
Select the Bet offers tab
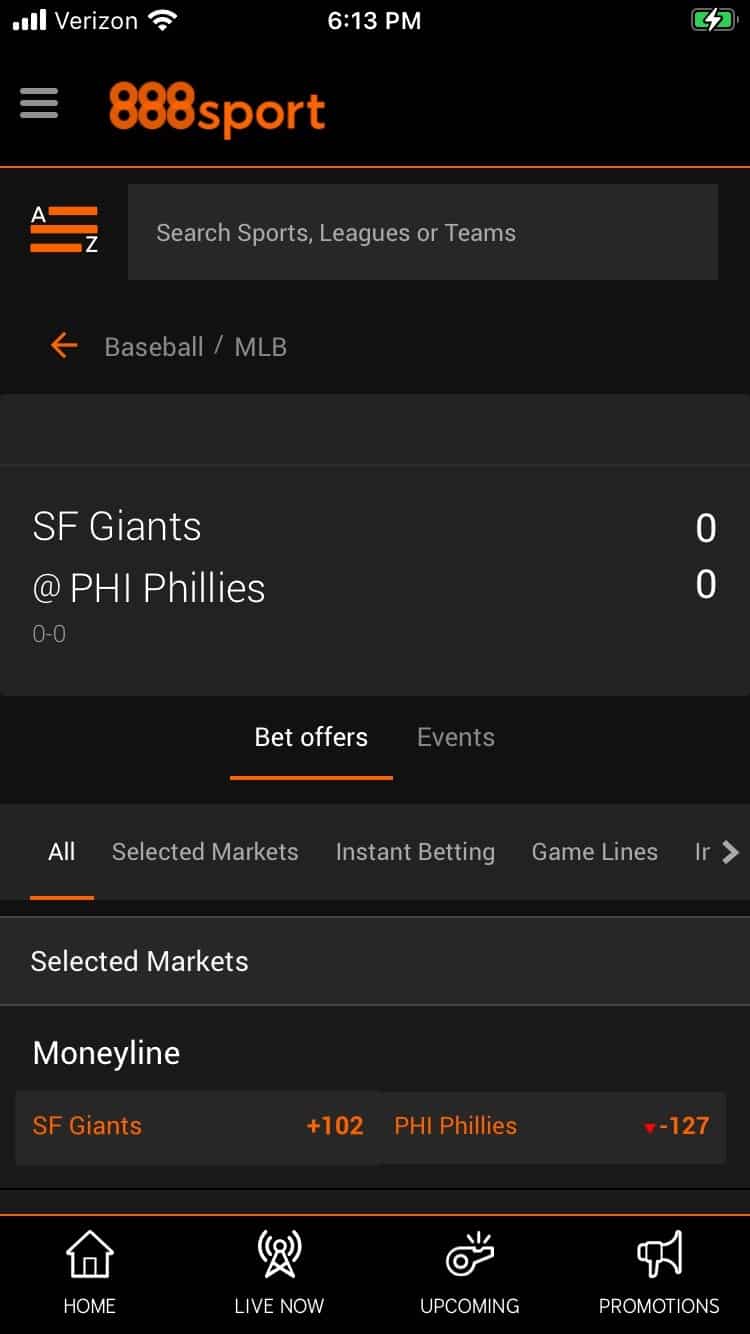click(x=311, y=737)
